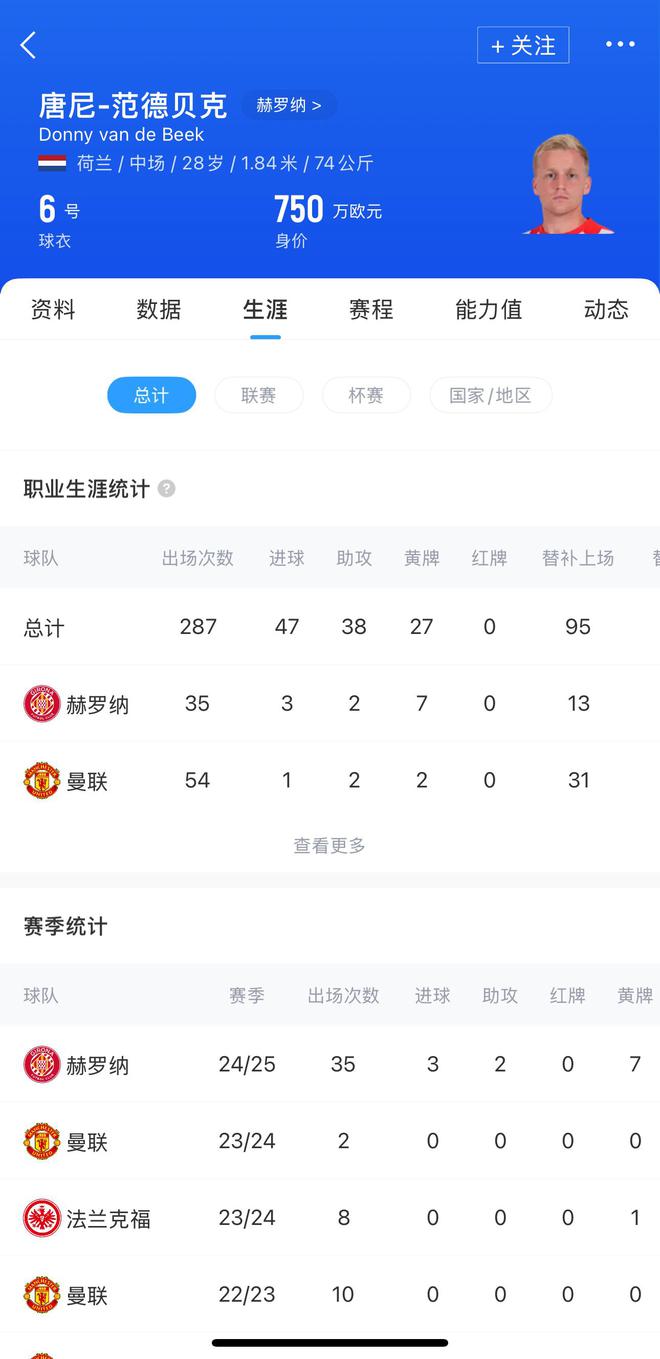Tap the help icon beside 职业生涯统计
660x1359 pixels.
(167, 489)
